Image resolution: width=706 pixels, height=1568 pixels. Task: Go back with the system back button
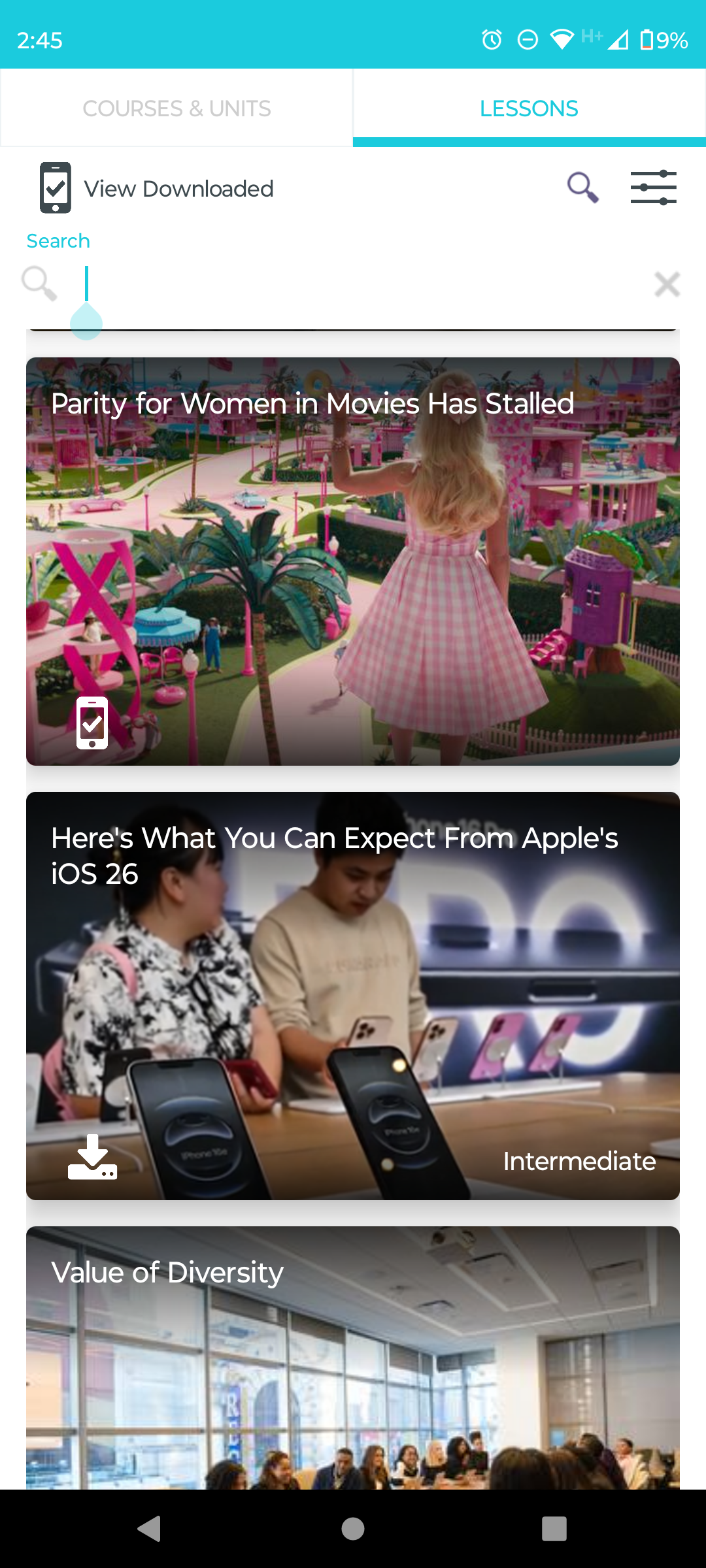click(150, 1529)
